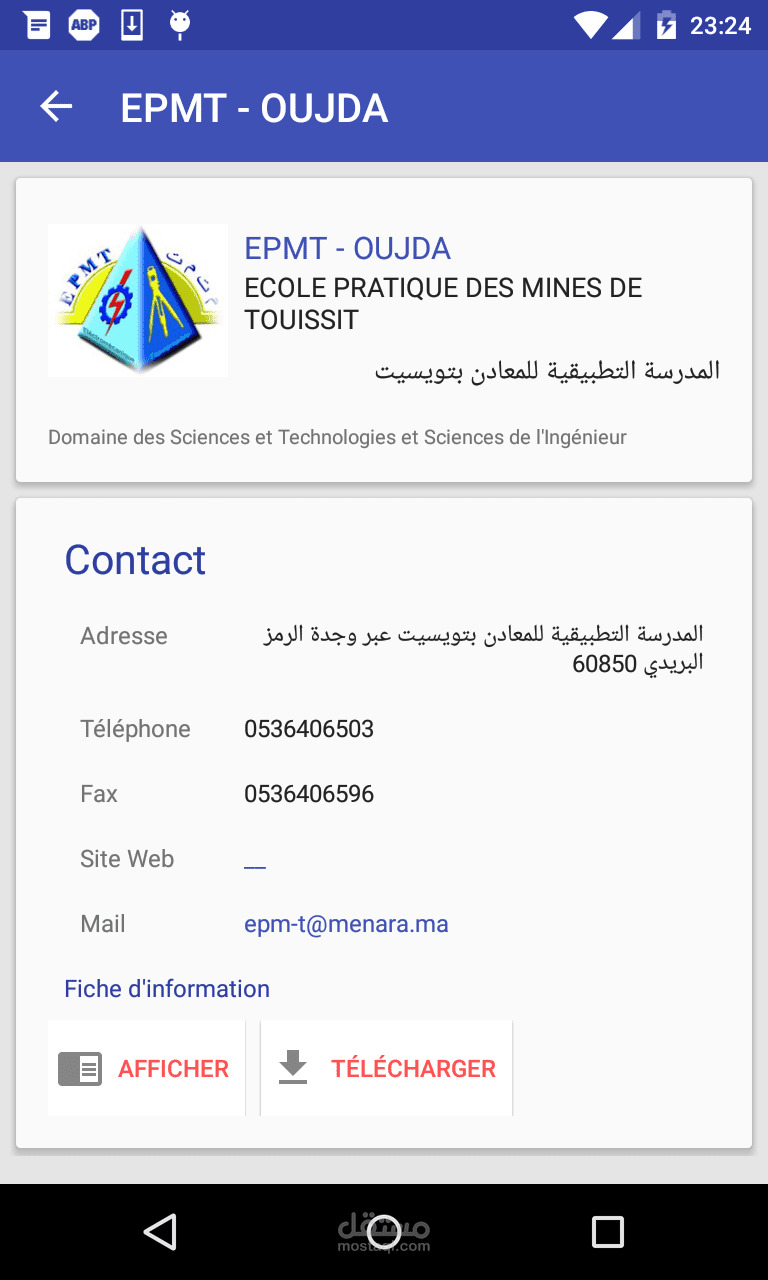Download the info sheet with TÉLÉCHARGER
The width and height of the screenshot is (768, 1280).
[386, 1068]
